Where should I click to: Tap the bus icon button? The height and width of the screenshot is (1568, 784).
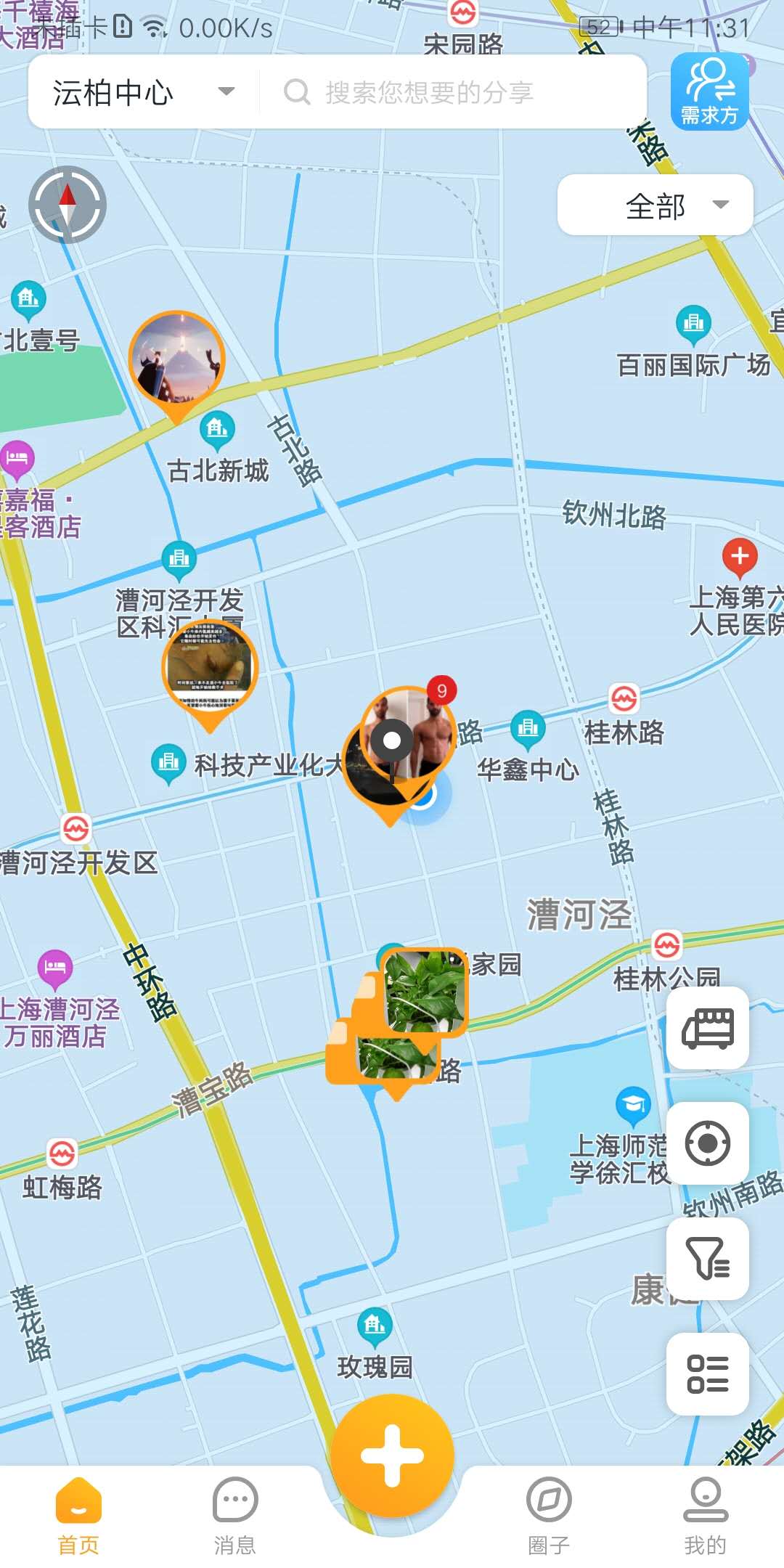point(708,1028)
